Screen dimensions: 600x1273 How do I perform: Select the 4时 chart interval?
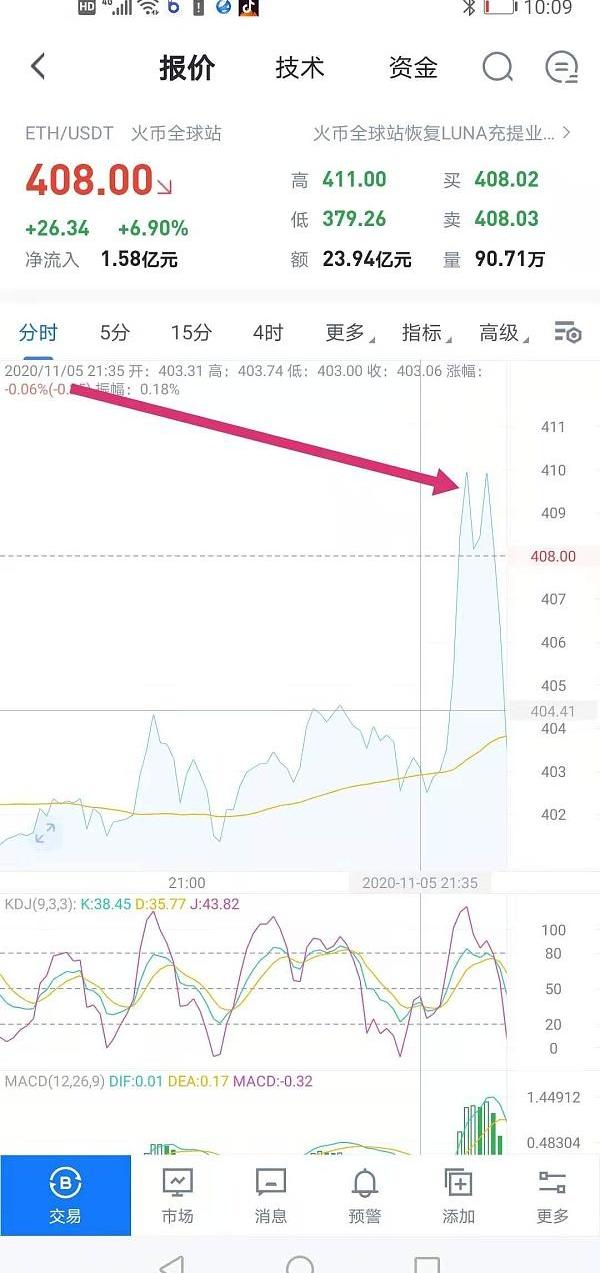pyautogui.click(x=267, y=333)
